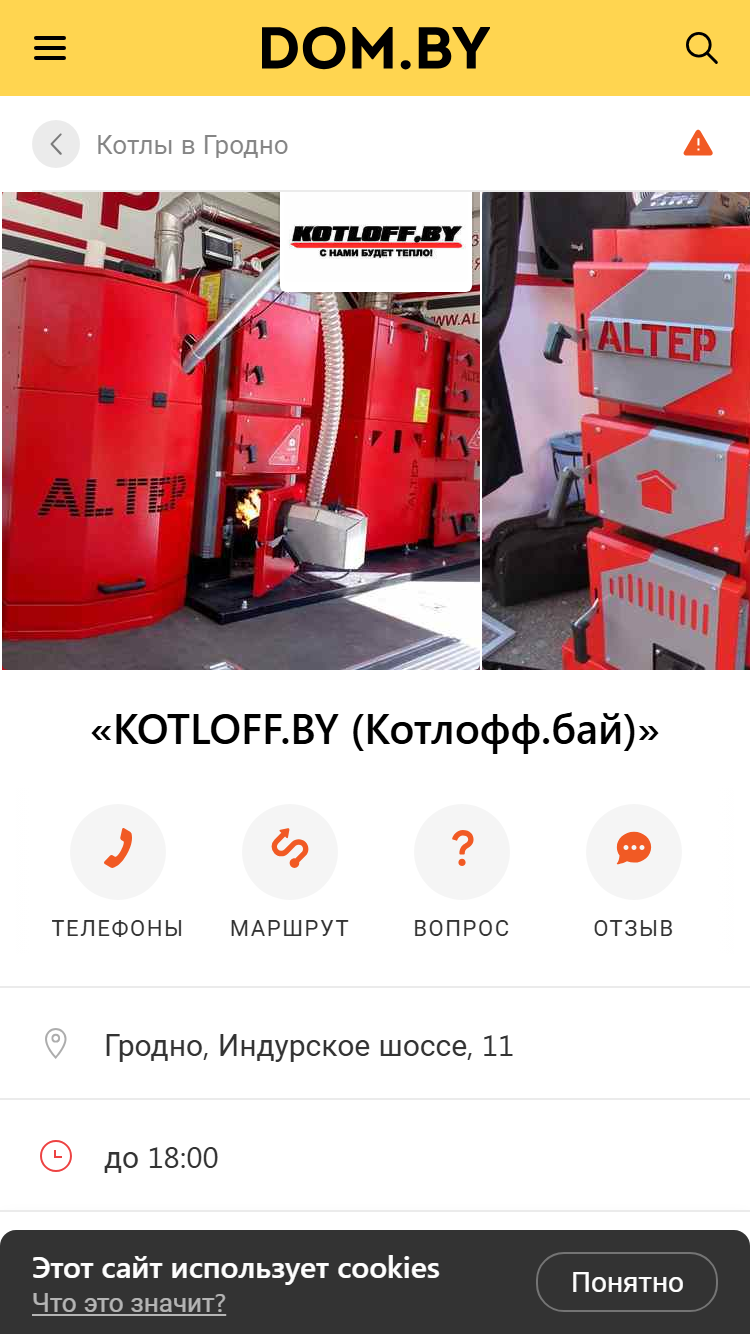
Task: Leave a review via Отзыв
Action: click(x=634, y=872)
